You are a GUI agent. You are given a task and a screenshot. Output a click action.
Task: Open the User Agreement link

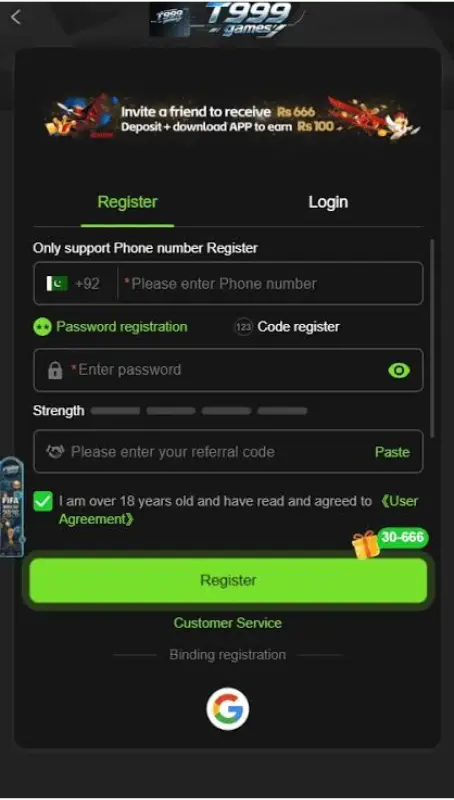pyautogui.click(x=239, y=510)
